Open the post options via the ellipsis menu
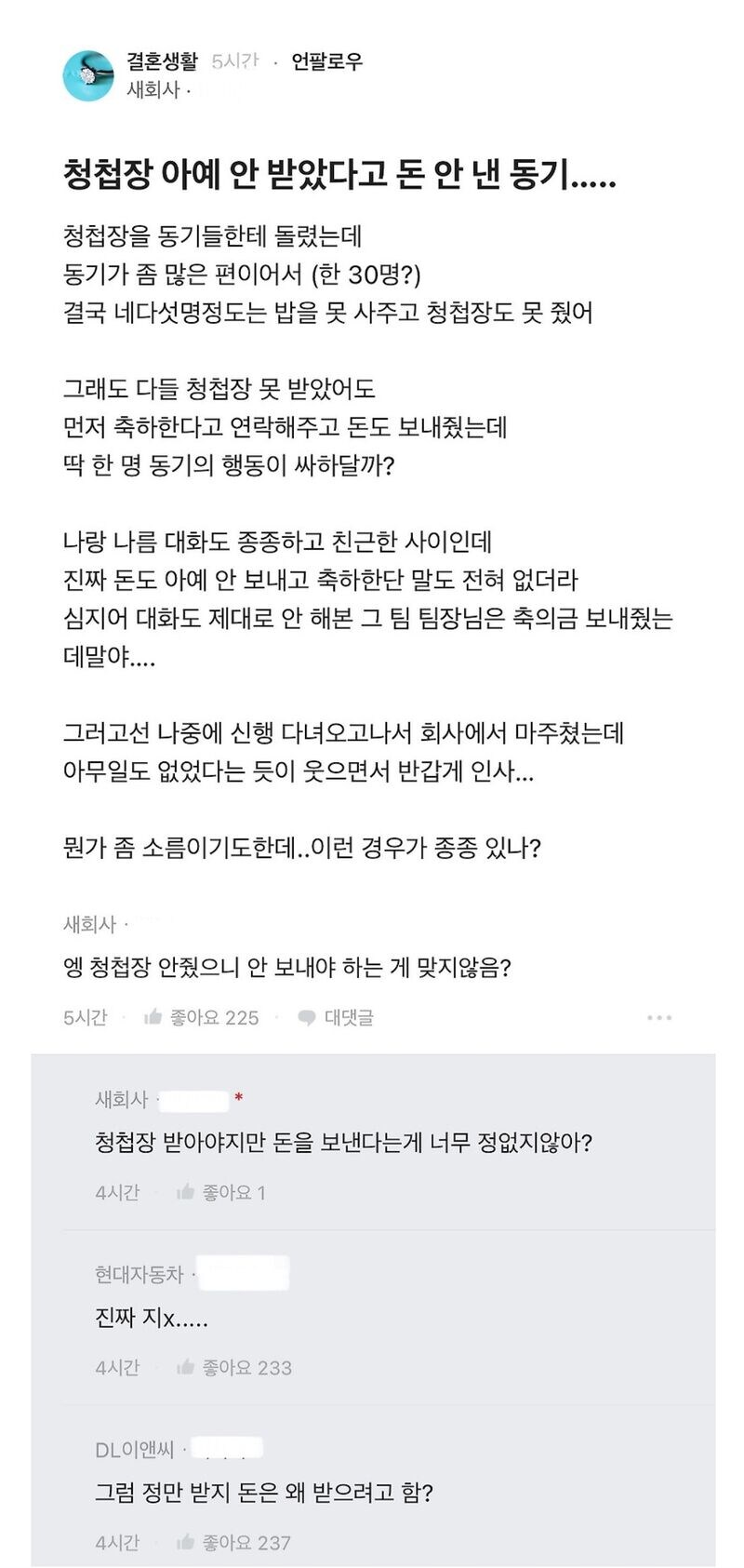The image size is (744, 1568). pyautogui.click(x=660, y=1017)
